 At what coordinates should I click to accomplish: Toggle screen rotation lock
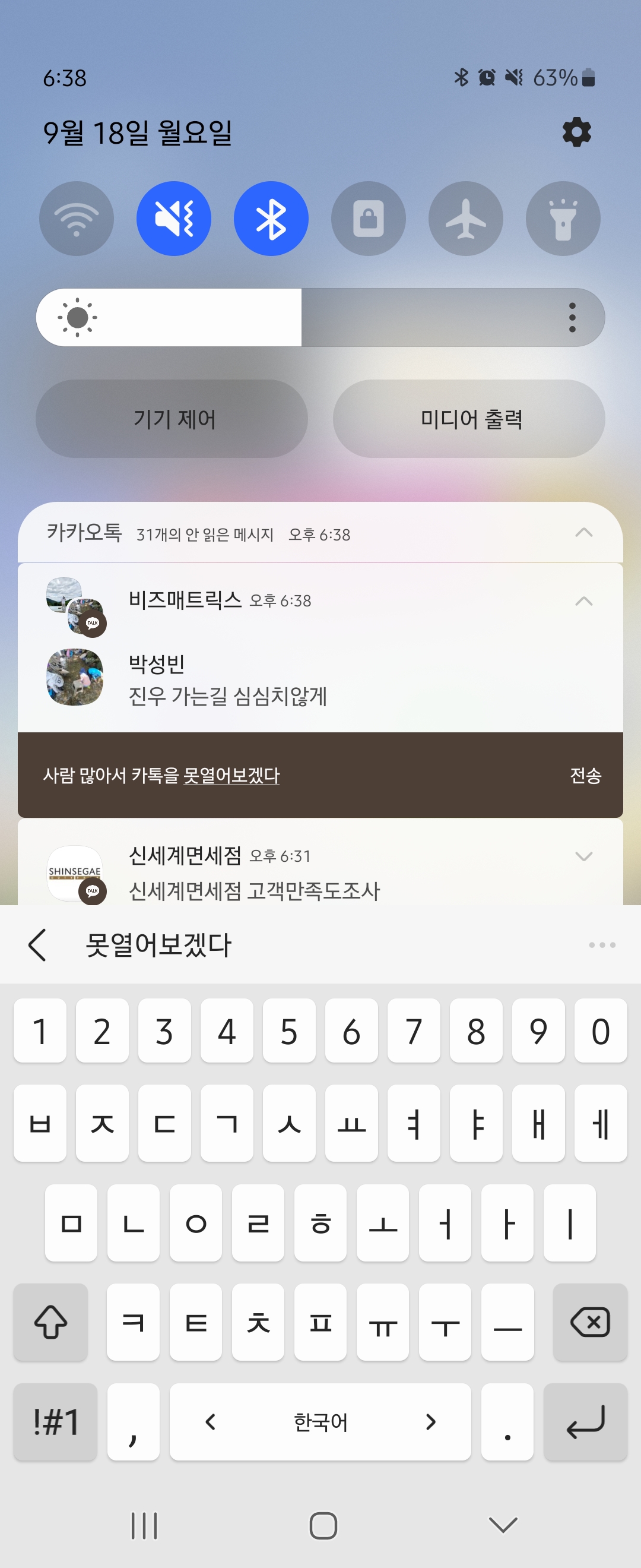coord(369,219)
